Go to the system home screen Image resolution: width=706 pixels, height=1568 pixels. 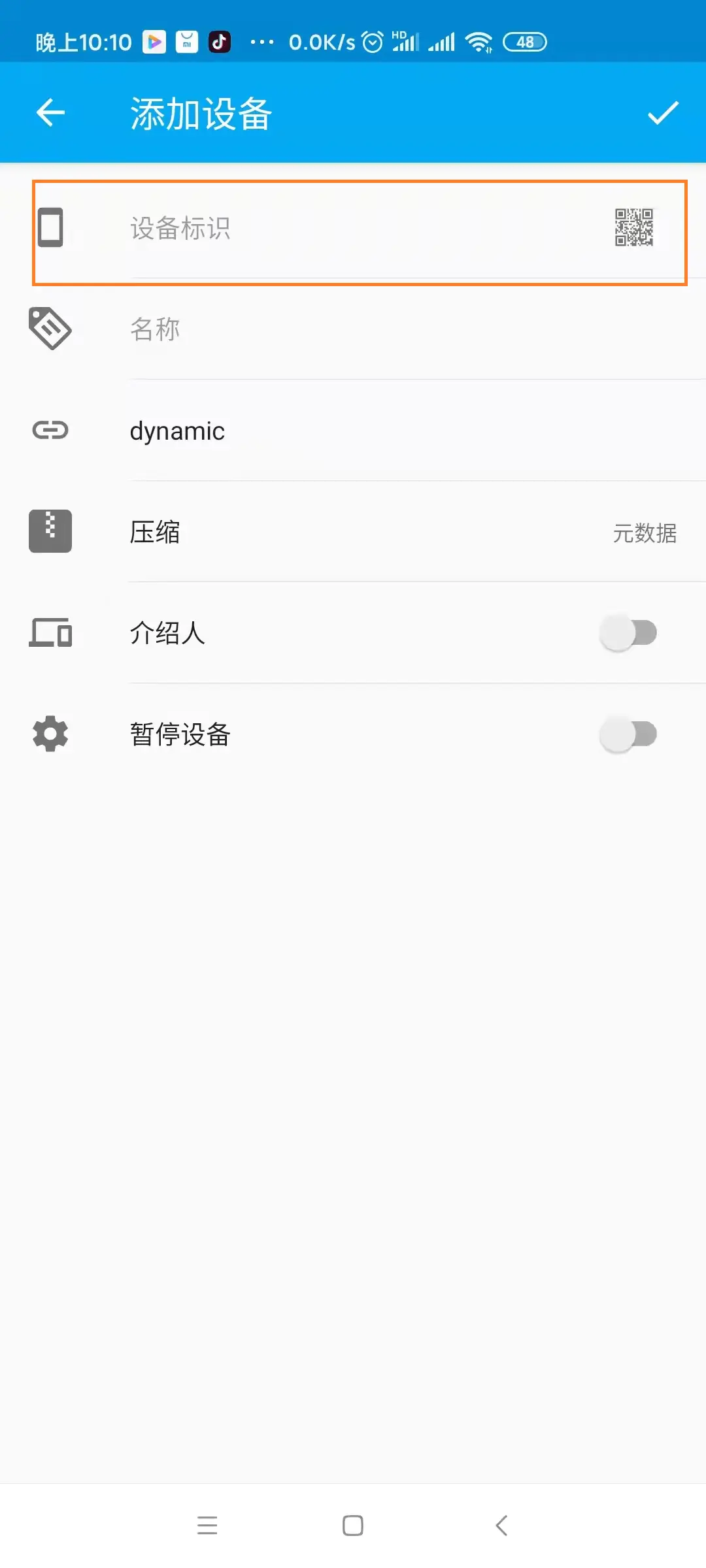point(353,1526)
